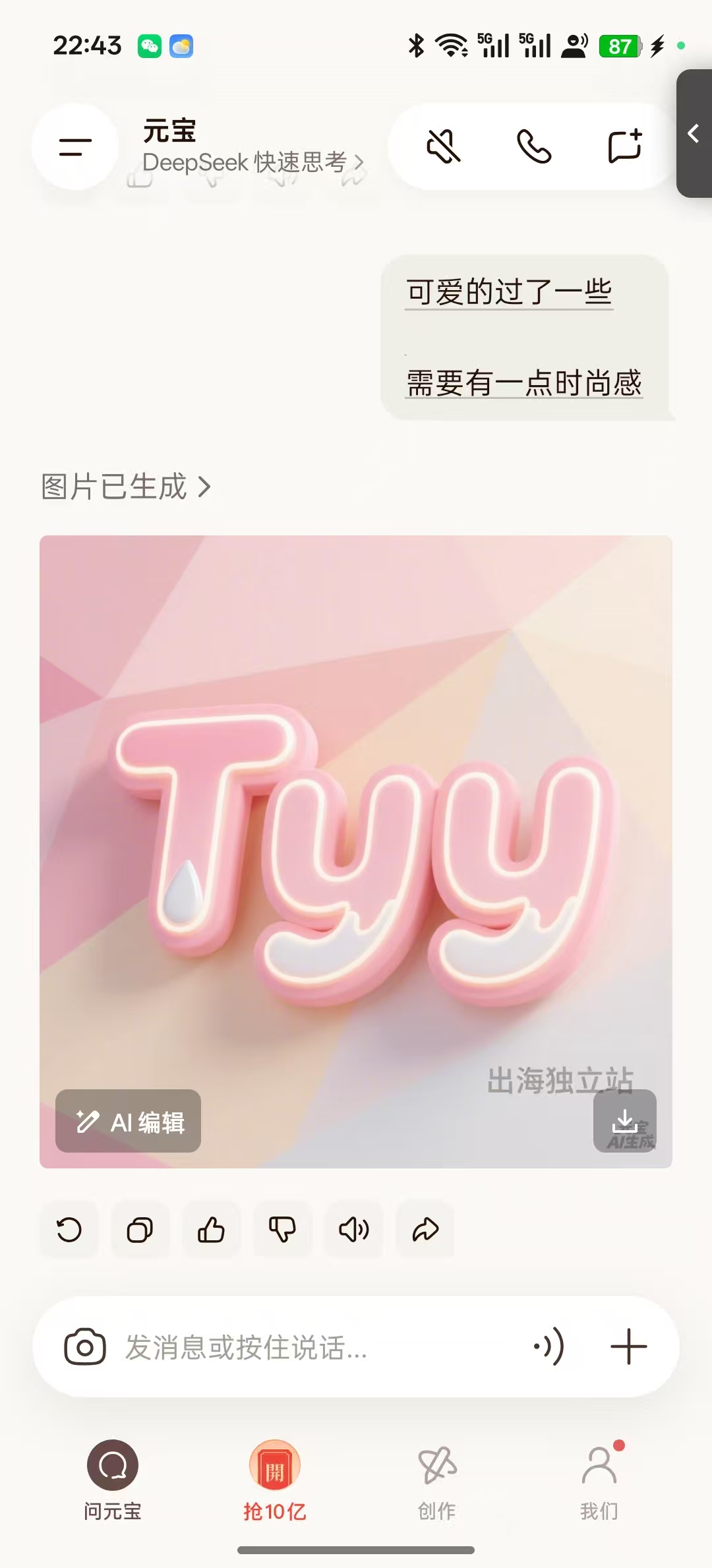Open the hamburger menu drawer
Image resolution: width=712 pixels, height=1568 pixels.
[x=75, y=146]
